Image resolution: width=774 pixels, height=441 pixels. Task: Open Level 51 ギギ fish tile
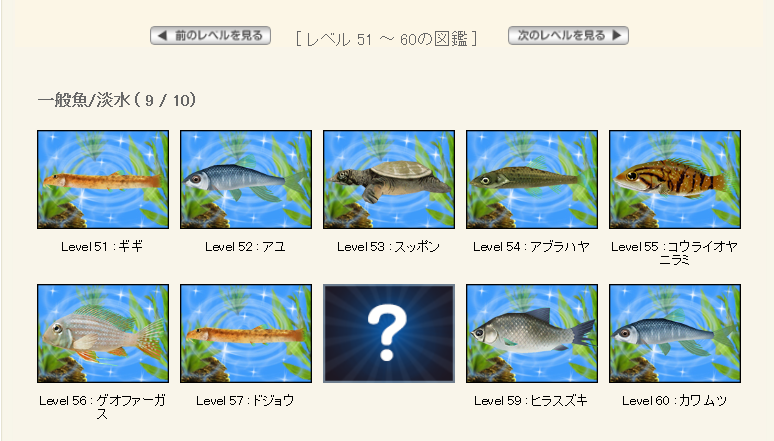pos(103,180)
